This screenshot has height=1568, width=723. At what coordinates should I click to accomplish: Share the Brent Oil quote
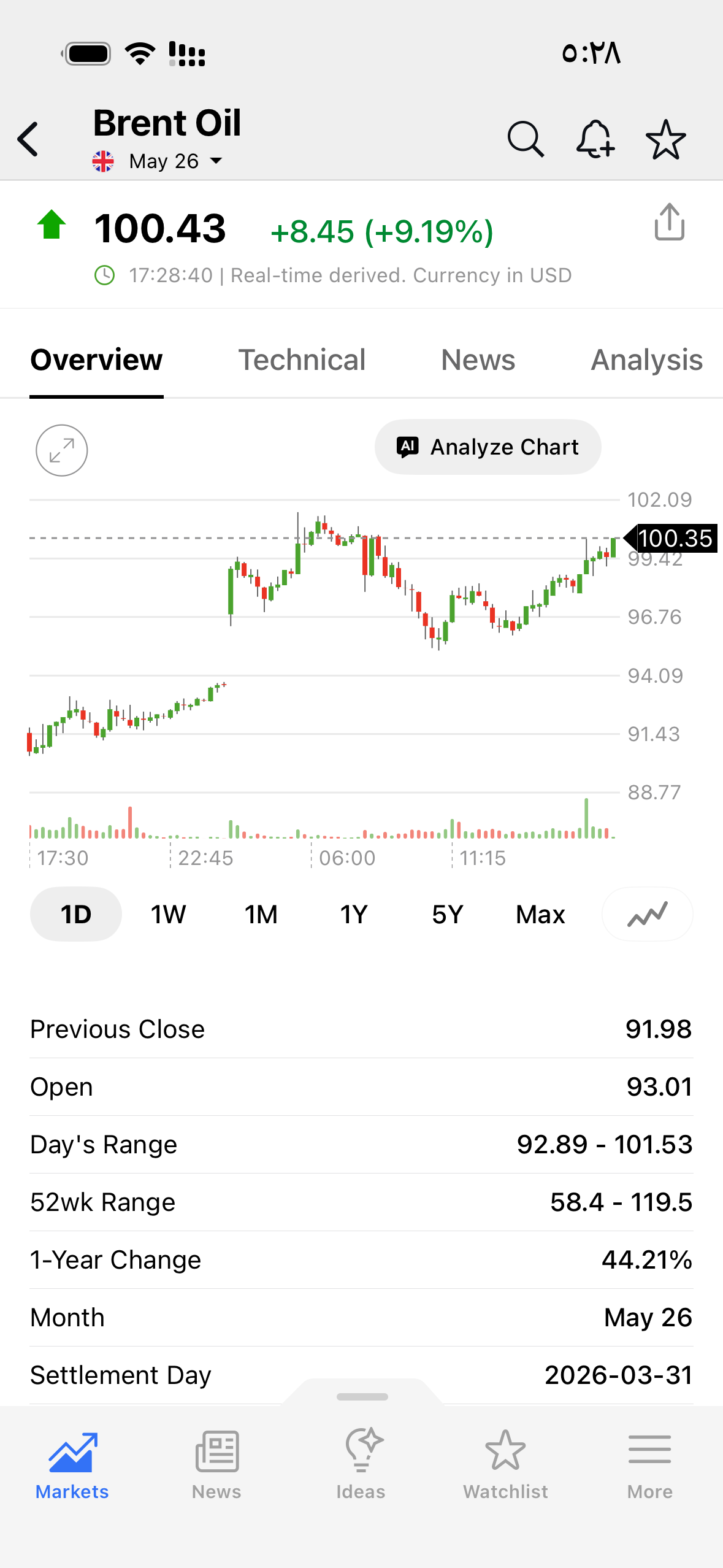click(669, 222)
